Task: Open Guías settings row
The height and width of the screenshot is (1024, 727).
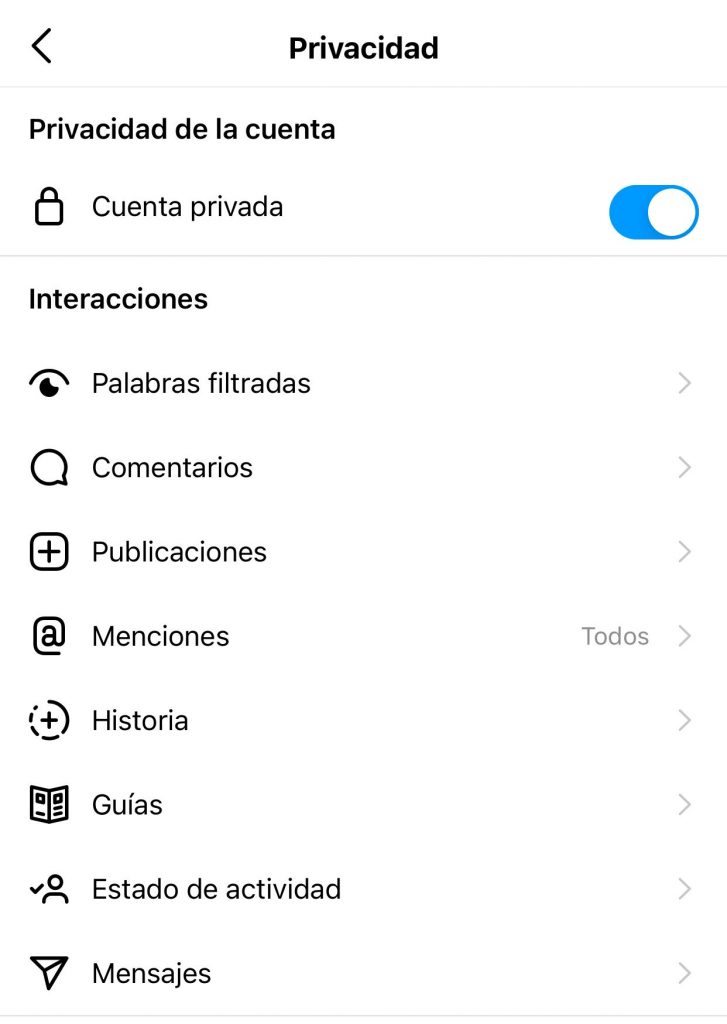Action: tap(685, 804)
